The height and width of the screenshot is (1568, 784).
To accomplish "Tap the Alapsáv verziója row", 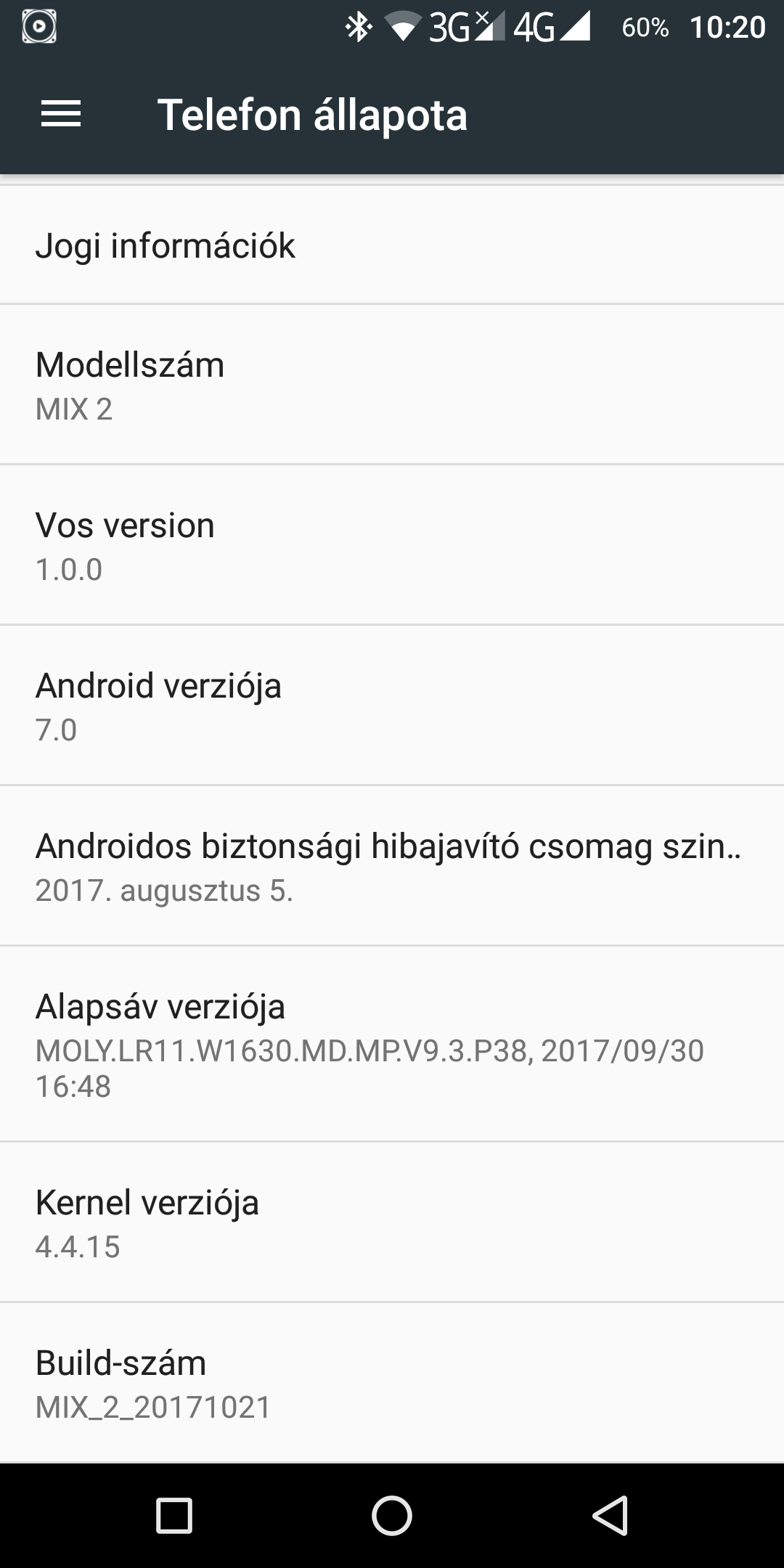I will 392,1044.
